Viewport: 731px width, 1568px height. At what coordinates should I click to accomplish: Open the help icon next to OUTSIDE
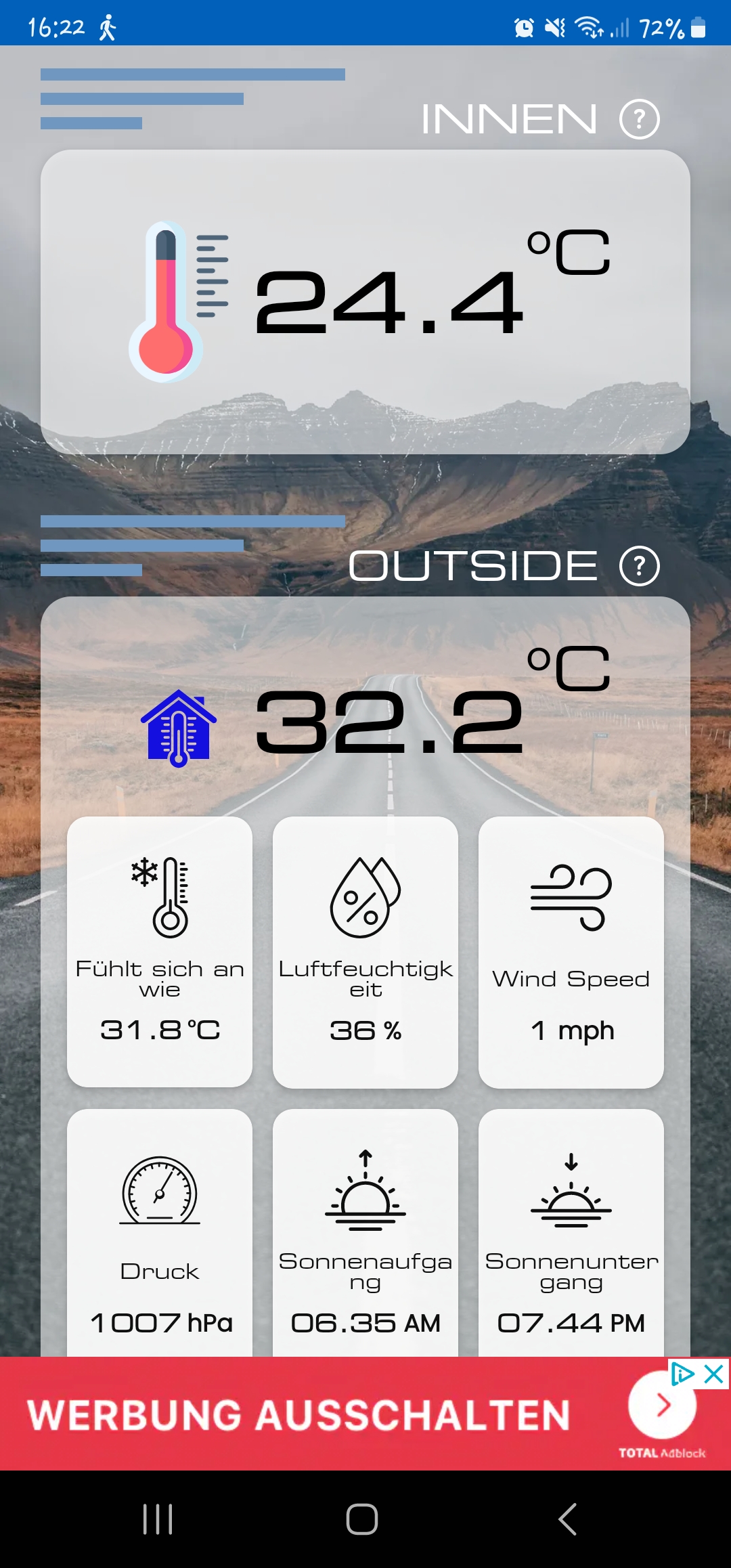(x=640, y=566)
